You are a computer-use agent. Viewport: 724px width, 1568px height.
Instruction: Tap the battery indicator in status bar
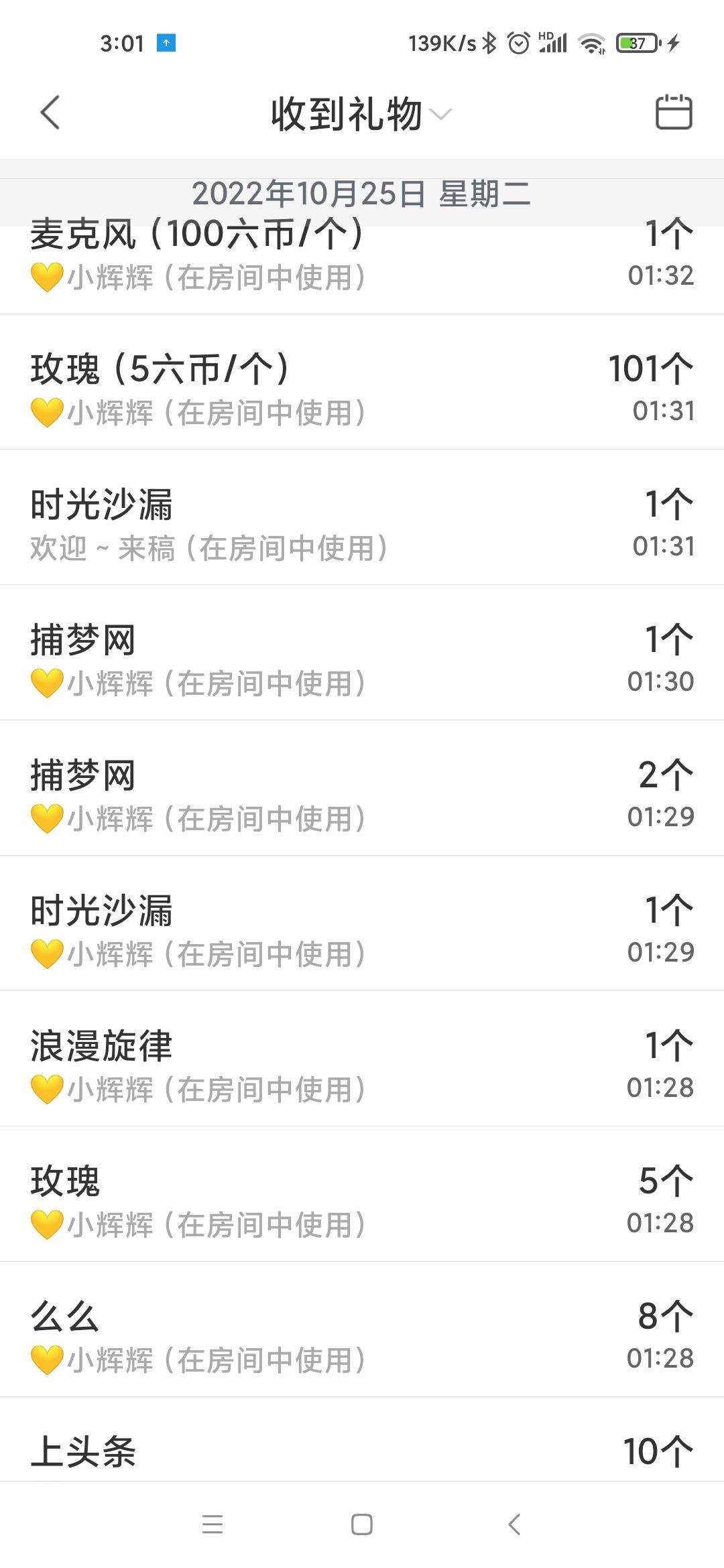tap(633, 43)
